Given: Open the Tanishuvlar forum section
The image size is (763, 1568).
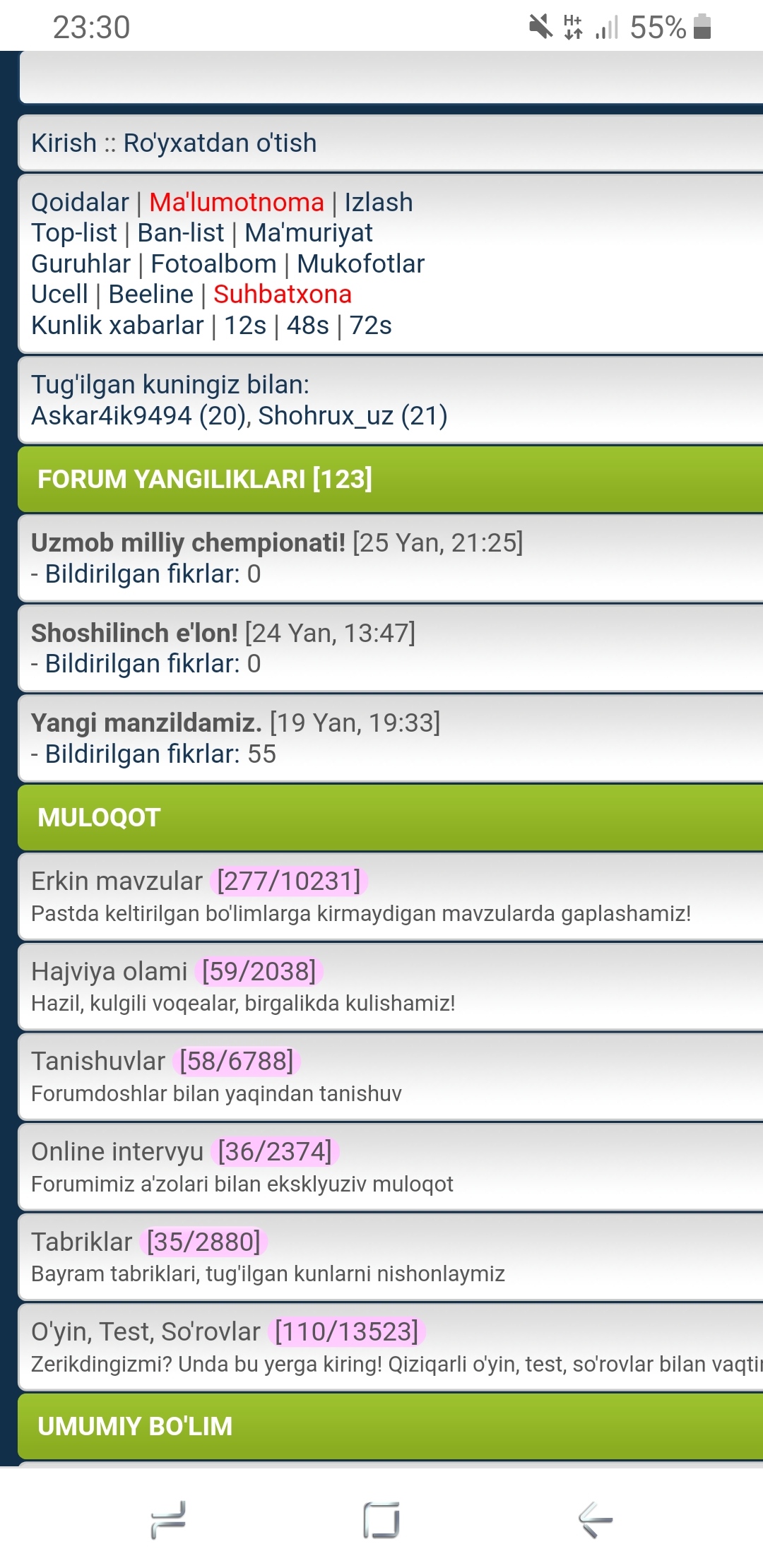Looking at the screenshot, I should (x=98, y=1062).
